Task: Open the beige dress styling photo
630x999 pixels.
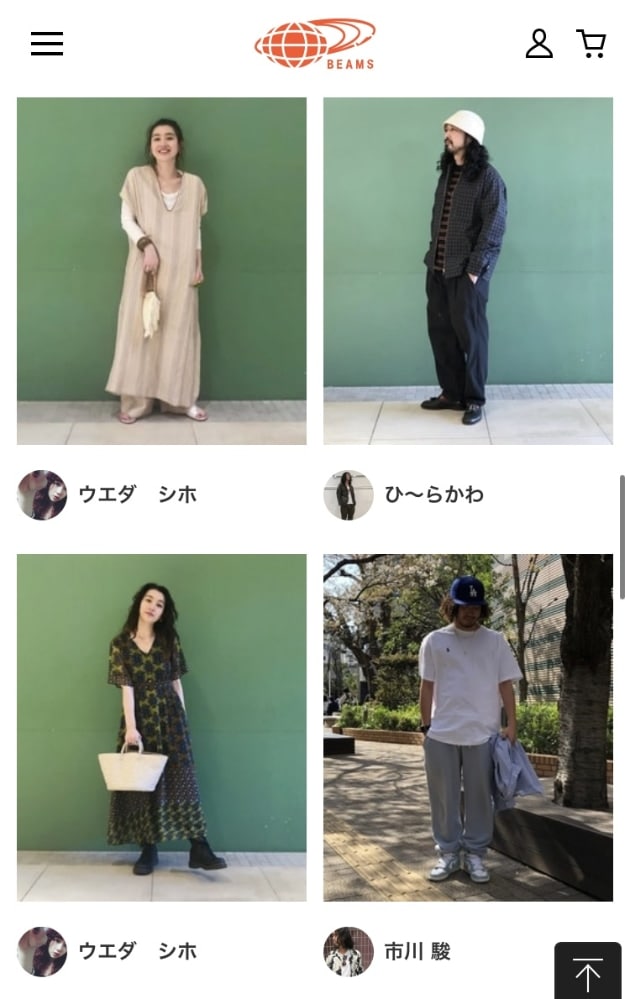Action: point(162,271)
